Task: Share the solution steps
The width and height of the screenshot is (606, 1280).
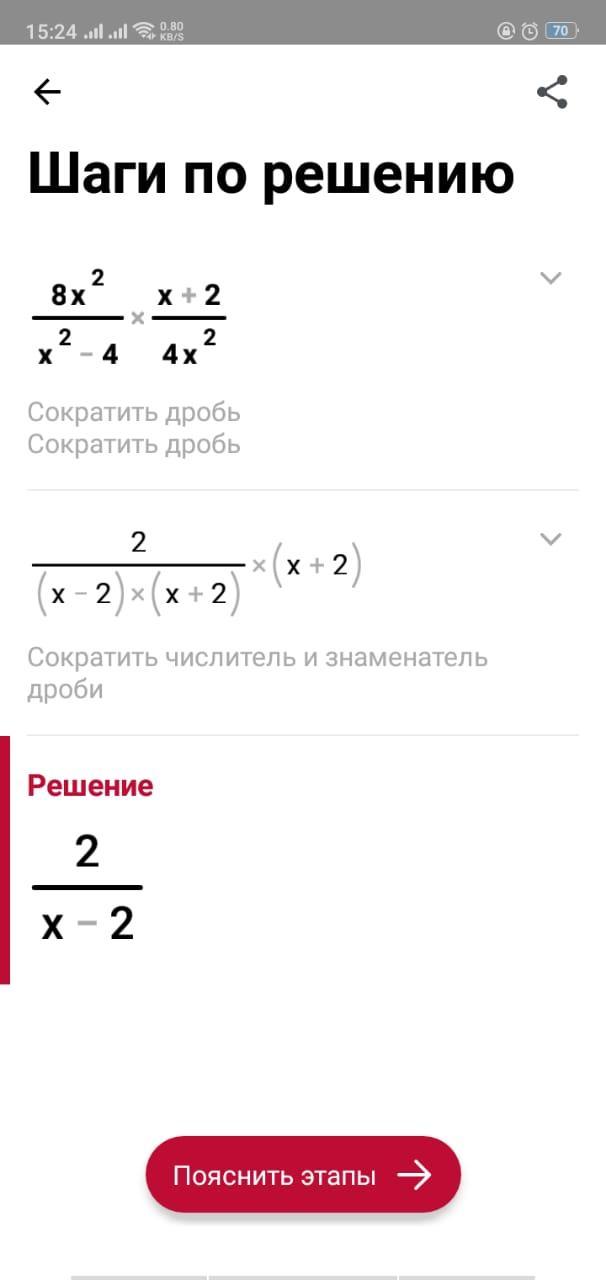Action: [x=552, y=92]
